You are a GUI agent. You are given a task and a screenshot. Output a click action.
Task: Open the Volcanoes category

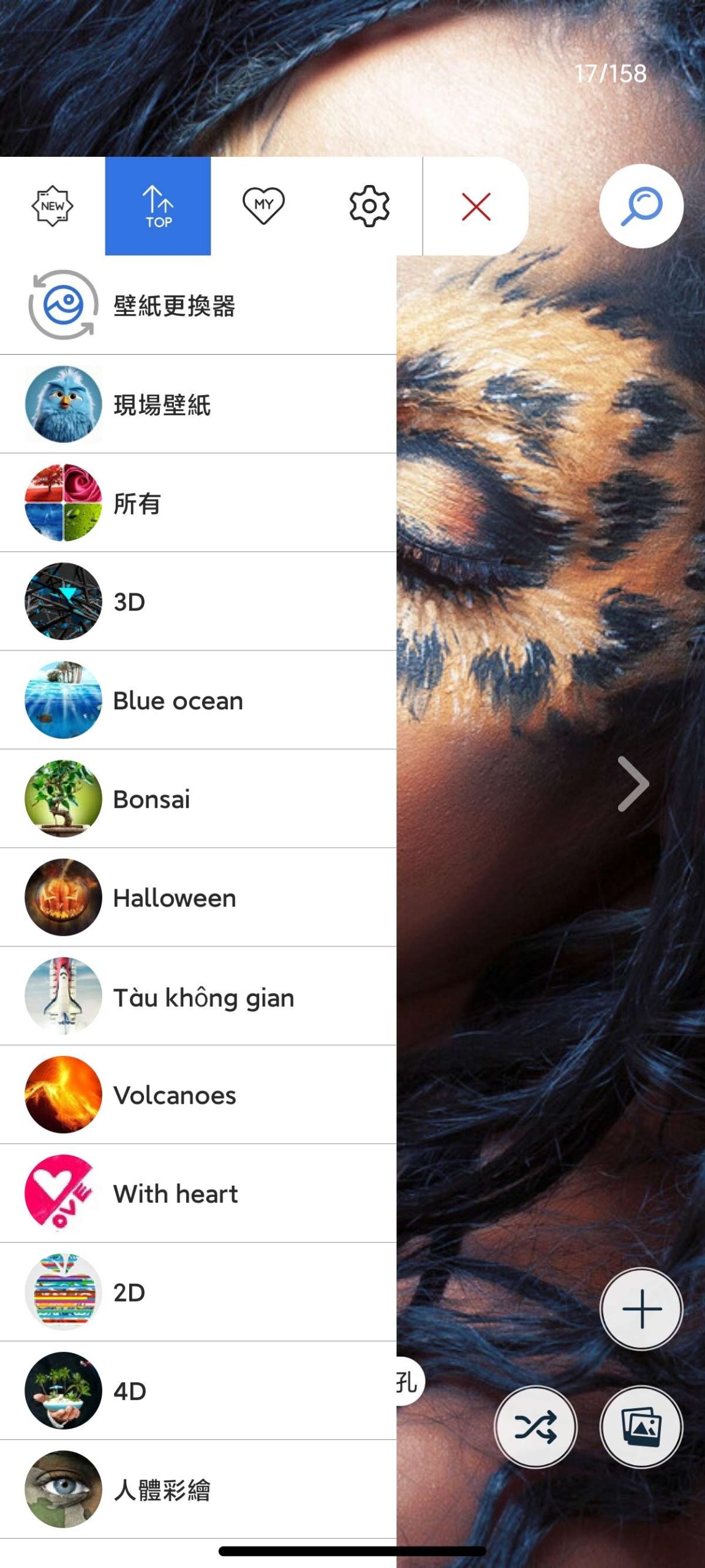[63, 1095]
